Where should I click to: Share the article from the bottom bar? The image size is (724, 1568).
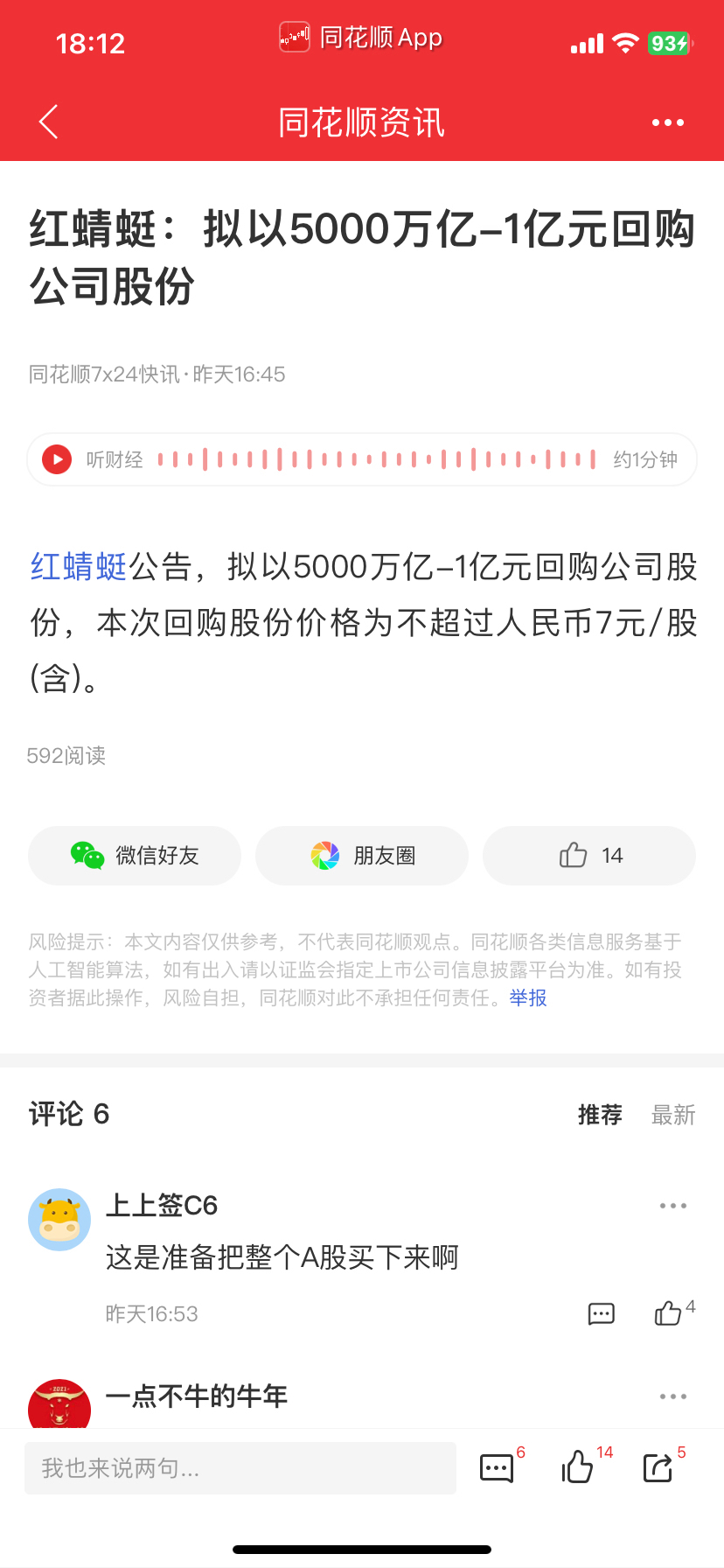658,1467
